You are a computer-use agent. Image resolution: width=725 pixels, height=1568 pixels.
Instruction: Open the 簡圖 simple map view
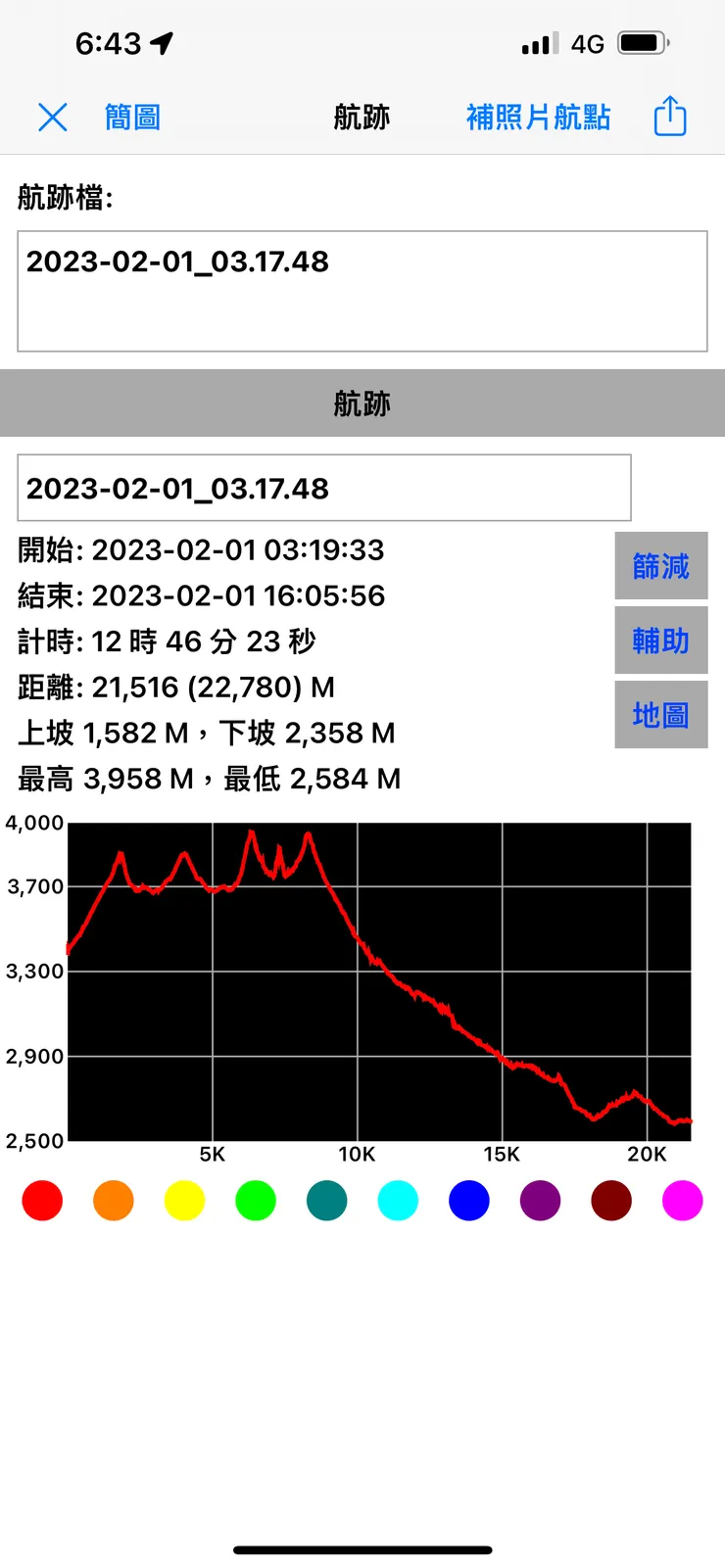132,118
